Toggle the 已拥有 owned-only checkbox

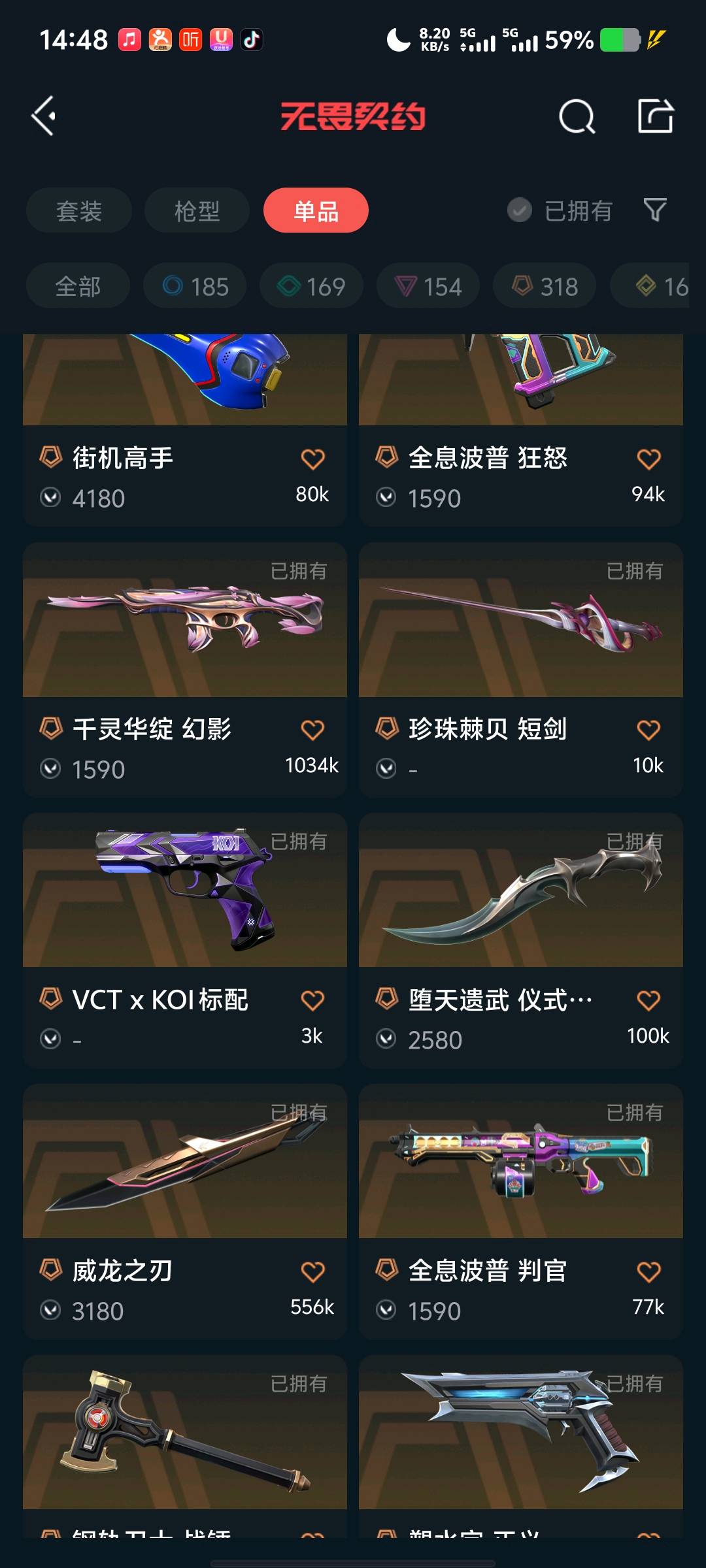click(520, 210)
